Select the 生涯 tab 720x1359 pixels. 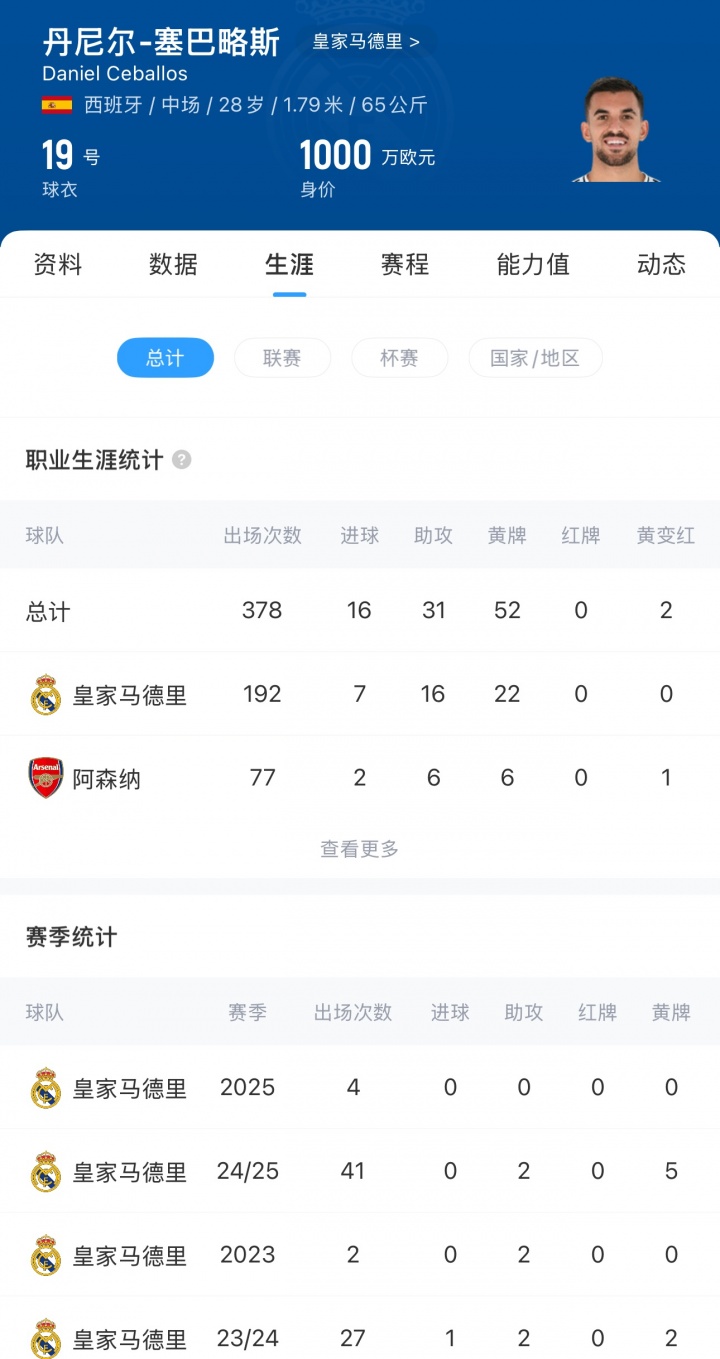pyautogui.click(x=289, y=264)
